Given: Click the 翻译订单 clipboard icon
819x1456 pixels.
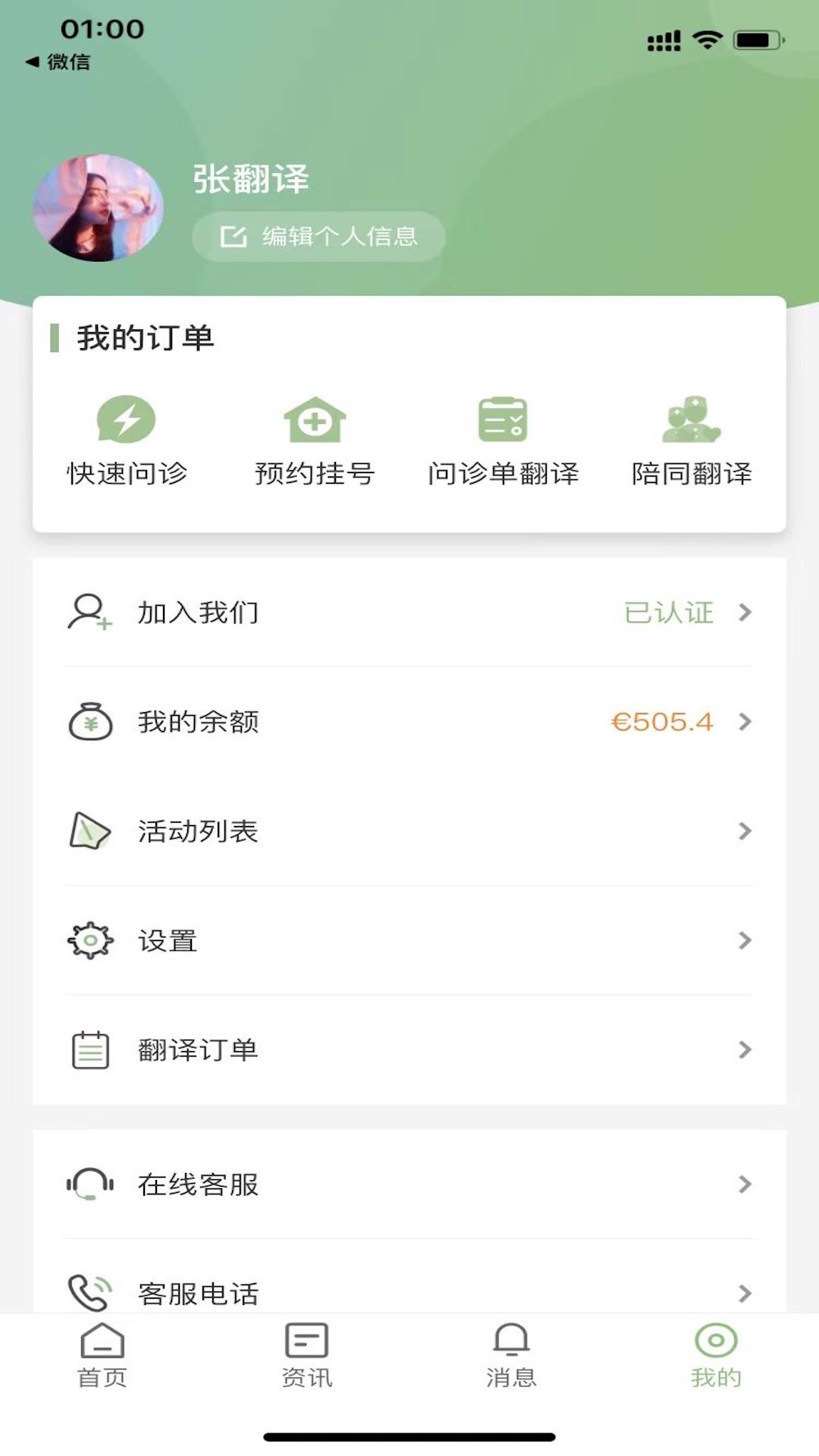Looking at the screenshot, I should point(89,1050).
